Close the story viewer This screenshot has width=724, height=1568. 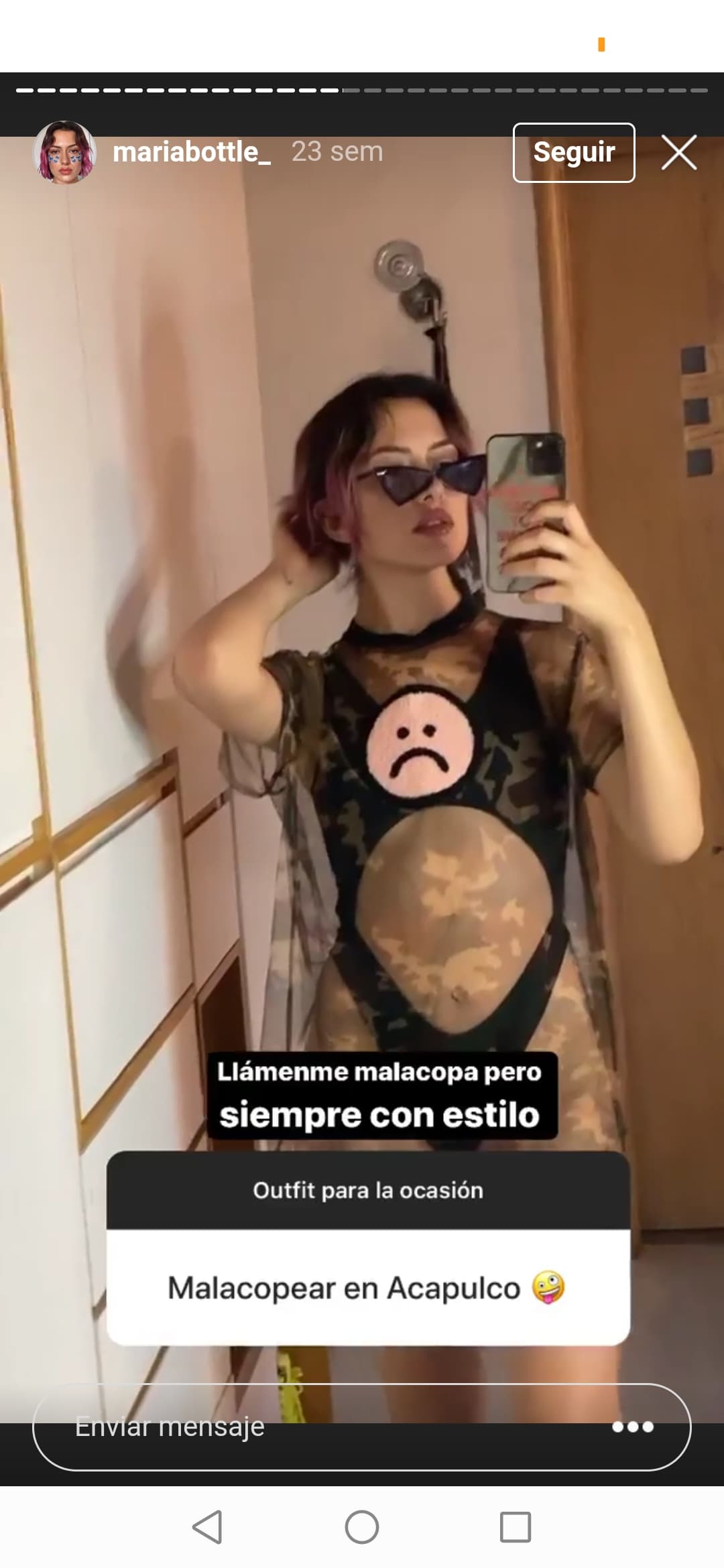pos(679,153)
